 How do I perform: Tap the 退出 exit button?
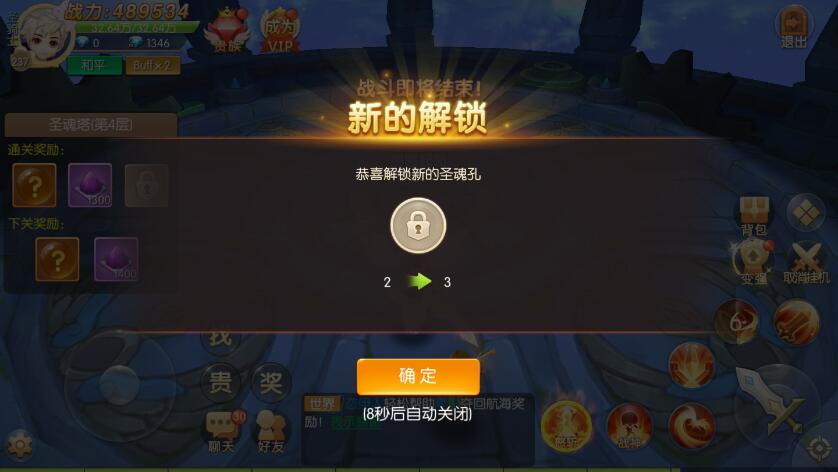[793, 27]
